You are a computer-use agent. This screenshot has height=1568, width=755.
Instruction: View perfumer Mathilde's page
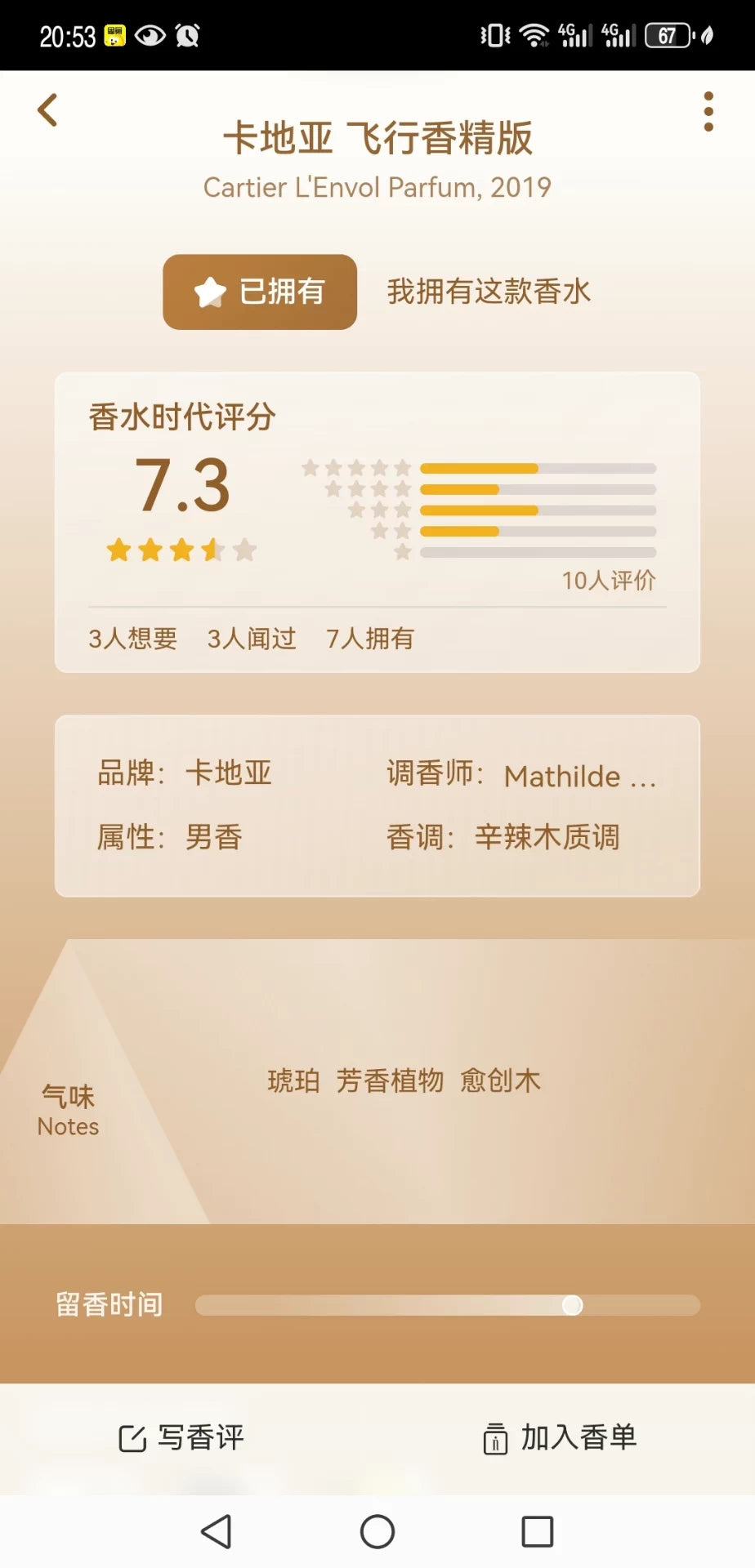coord(579,776)
